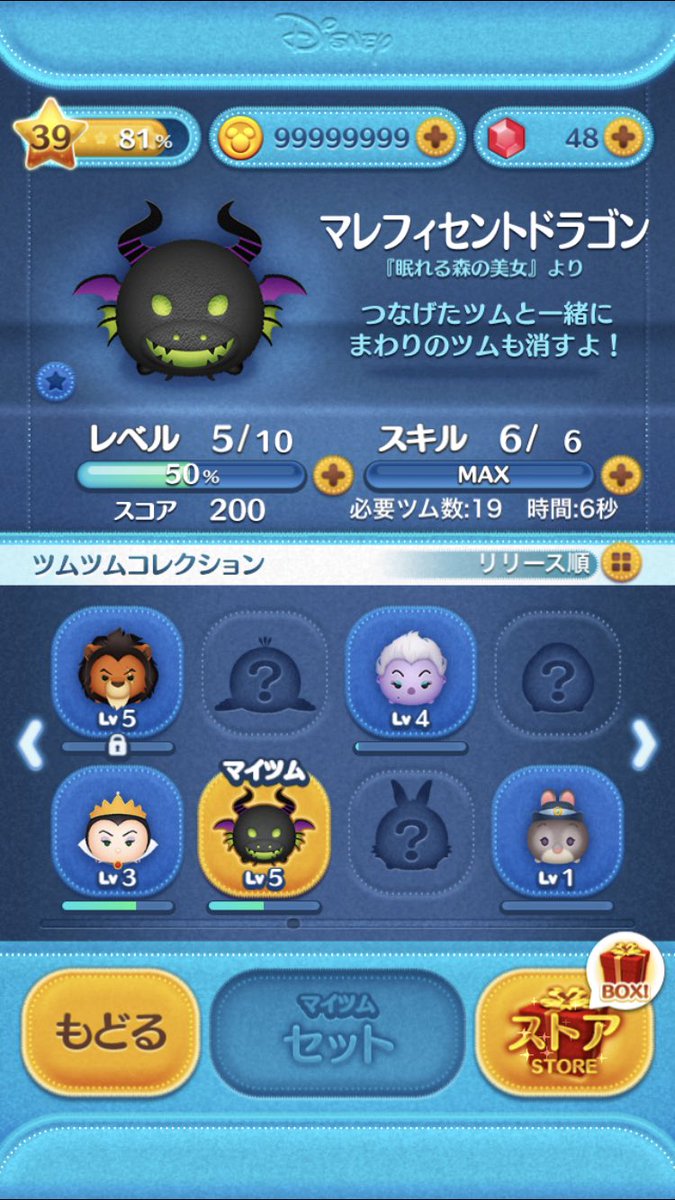The image size is (675, 1200).
Task: Add more coins with the plus button
Action: click(x=433, y=137)
